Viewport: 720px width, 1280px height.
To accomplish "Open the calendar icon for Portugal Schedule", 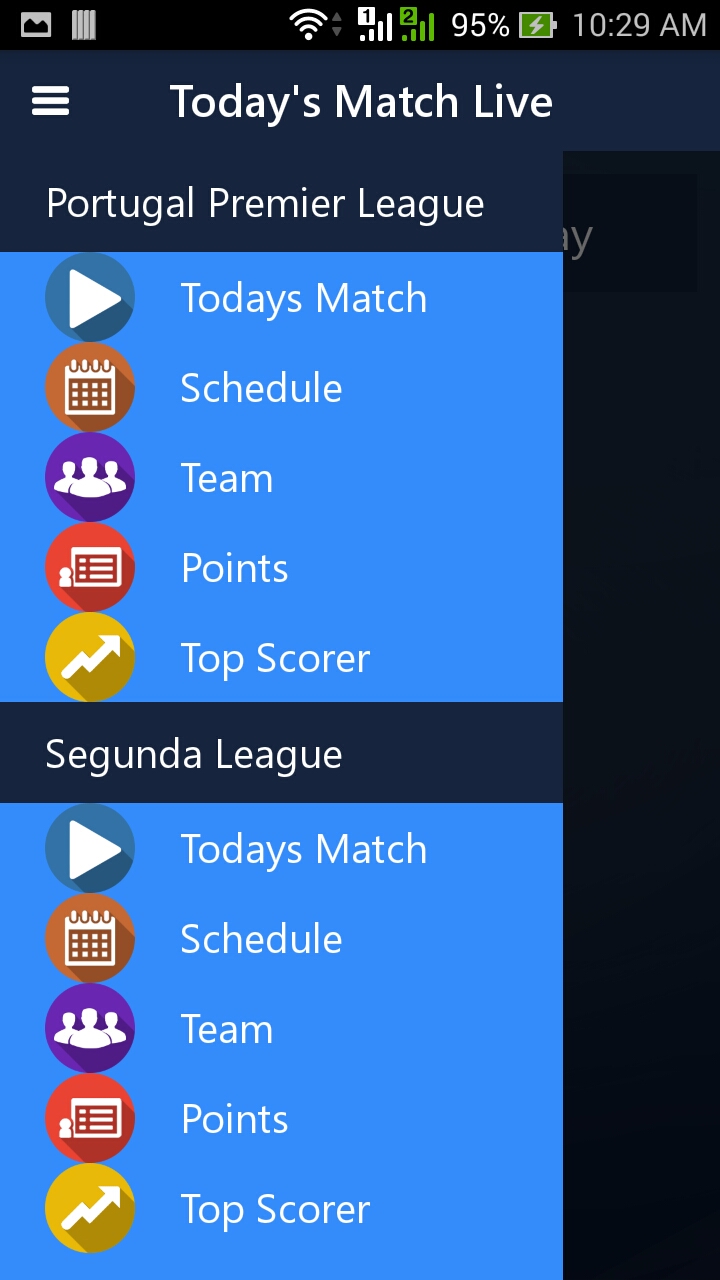I will (x=89, y=387).
